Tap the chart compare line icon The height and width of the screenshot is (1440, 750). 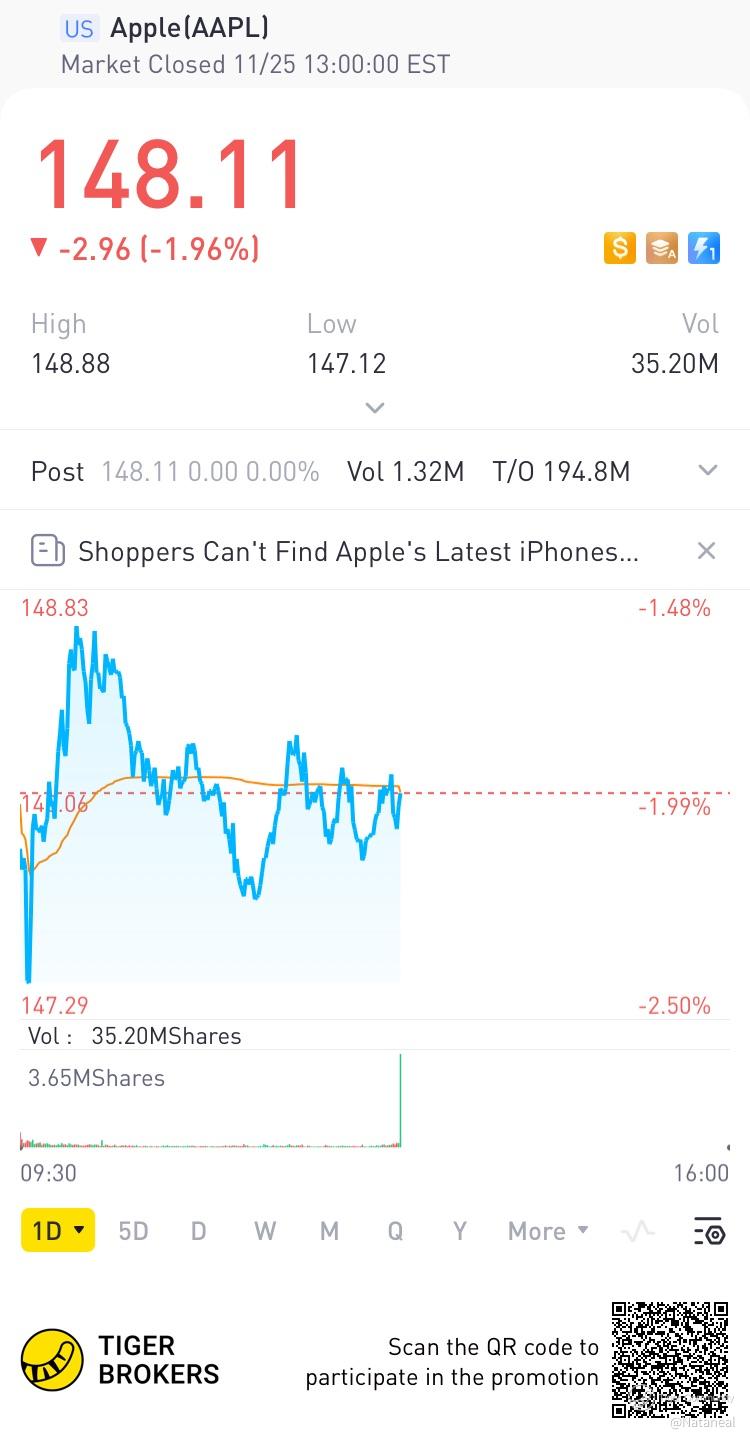click(637, 1231)
